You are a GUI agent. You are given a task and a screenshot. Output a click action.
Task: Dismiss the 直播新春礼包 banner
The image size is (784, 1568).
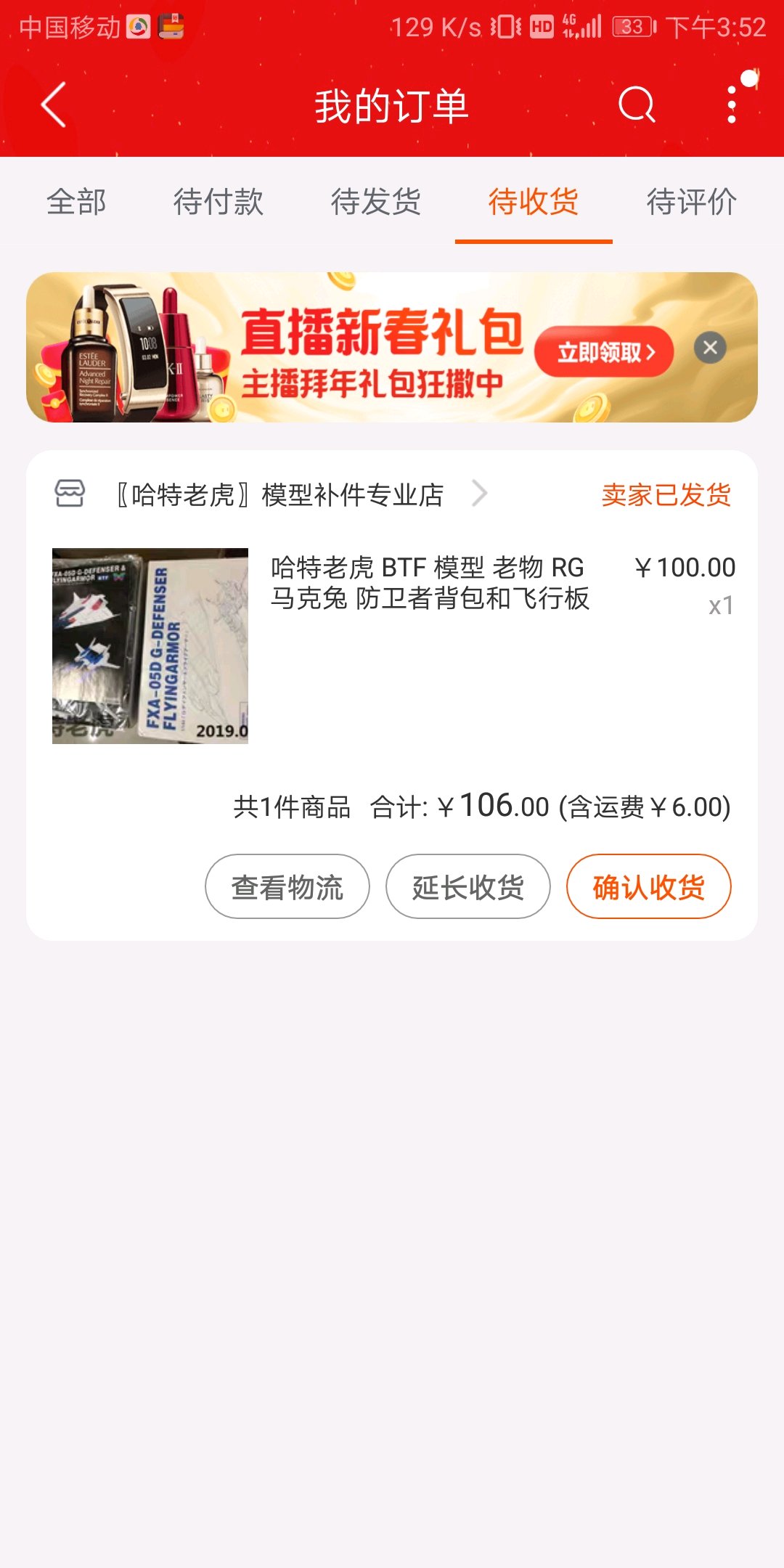710,348
